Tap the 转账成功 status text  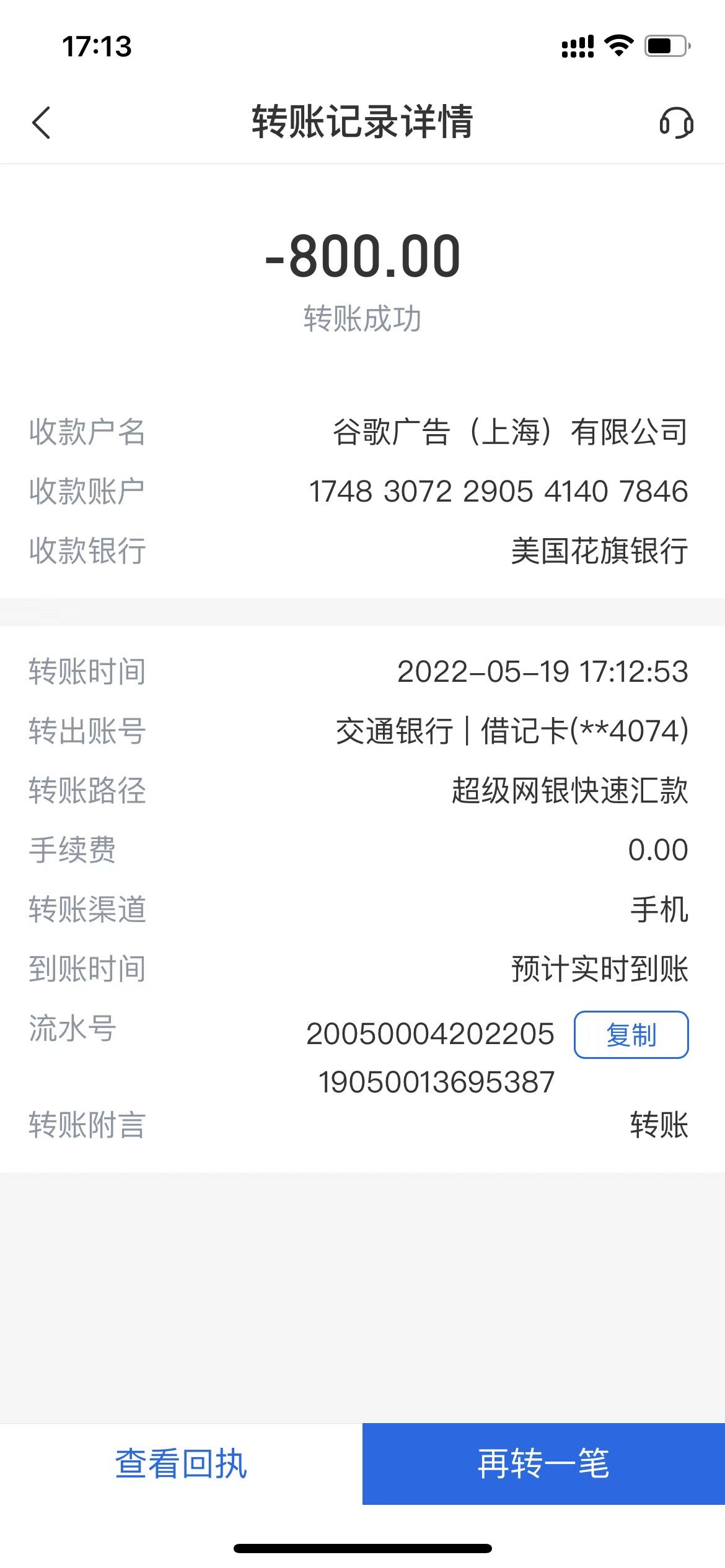click(362, 320)
